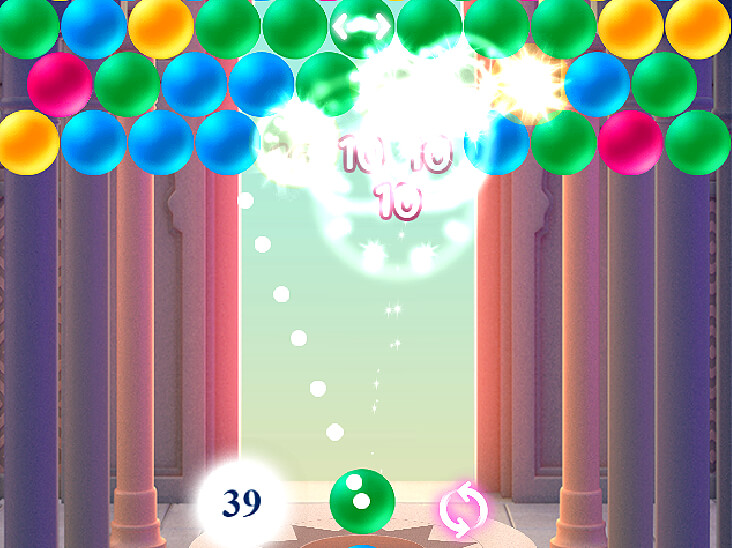Screen dimensions: 732x548
Task: Tap the green shooter bubble
Action: pos(362,500)
